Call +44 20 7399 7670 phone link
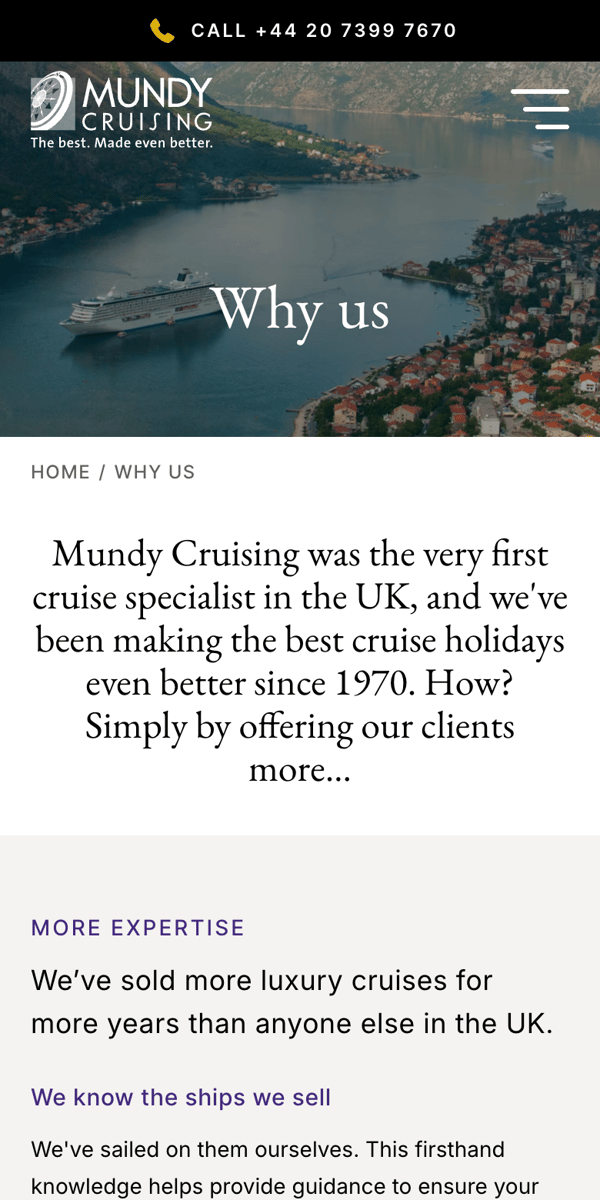 pos(303,31)
